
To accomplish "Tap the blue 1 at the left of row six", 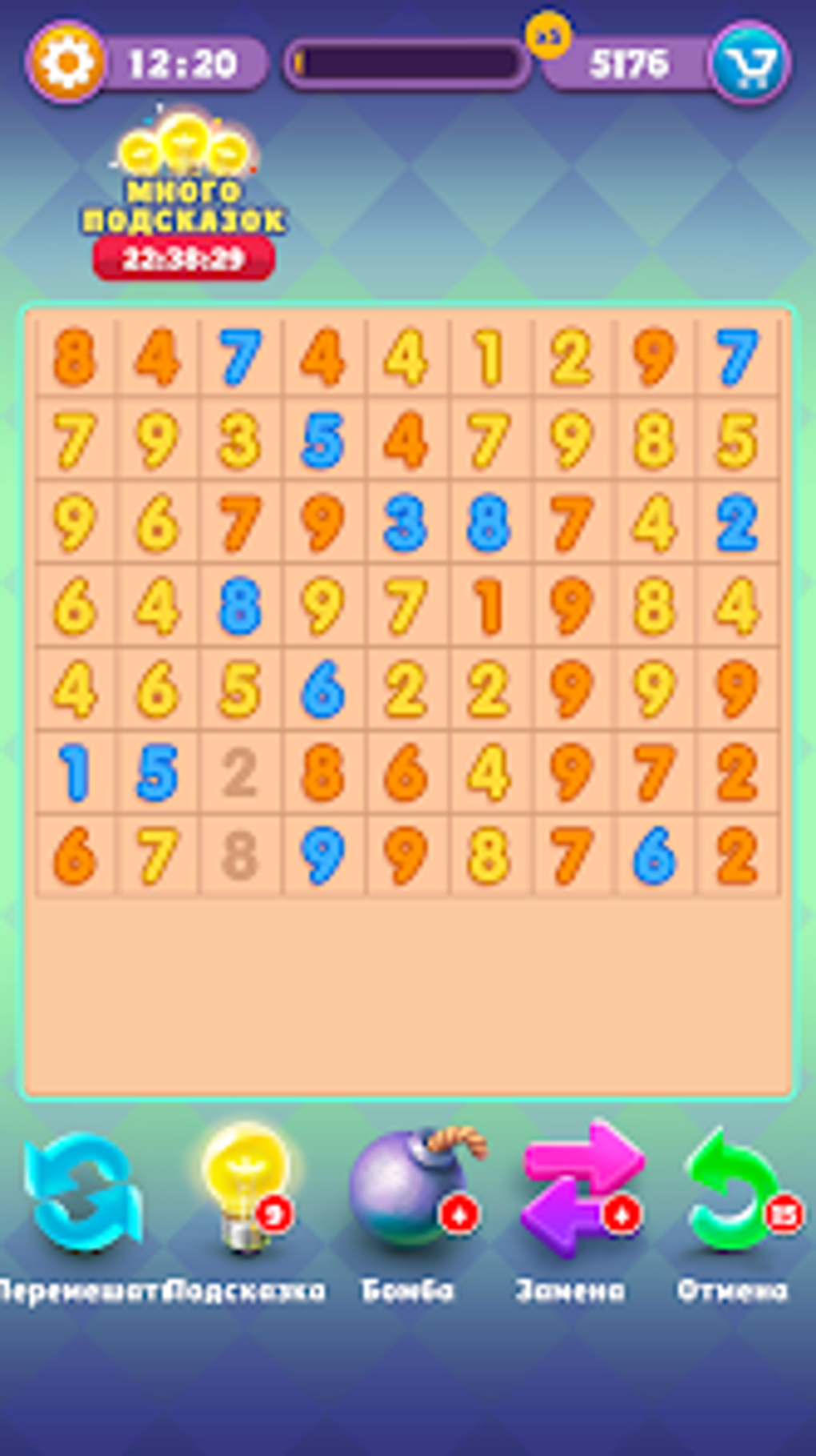I will pos(74,774).
